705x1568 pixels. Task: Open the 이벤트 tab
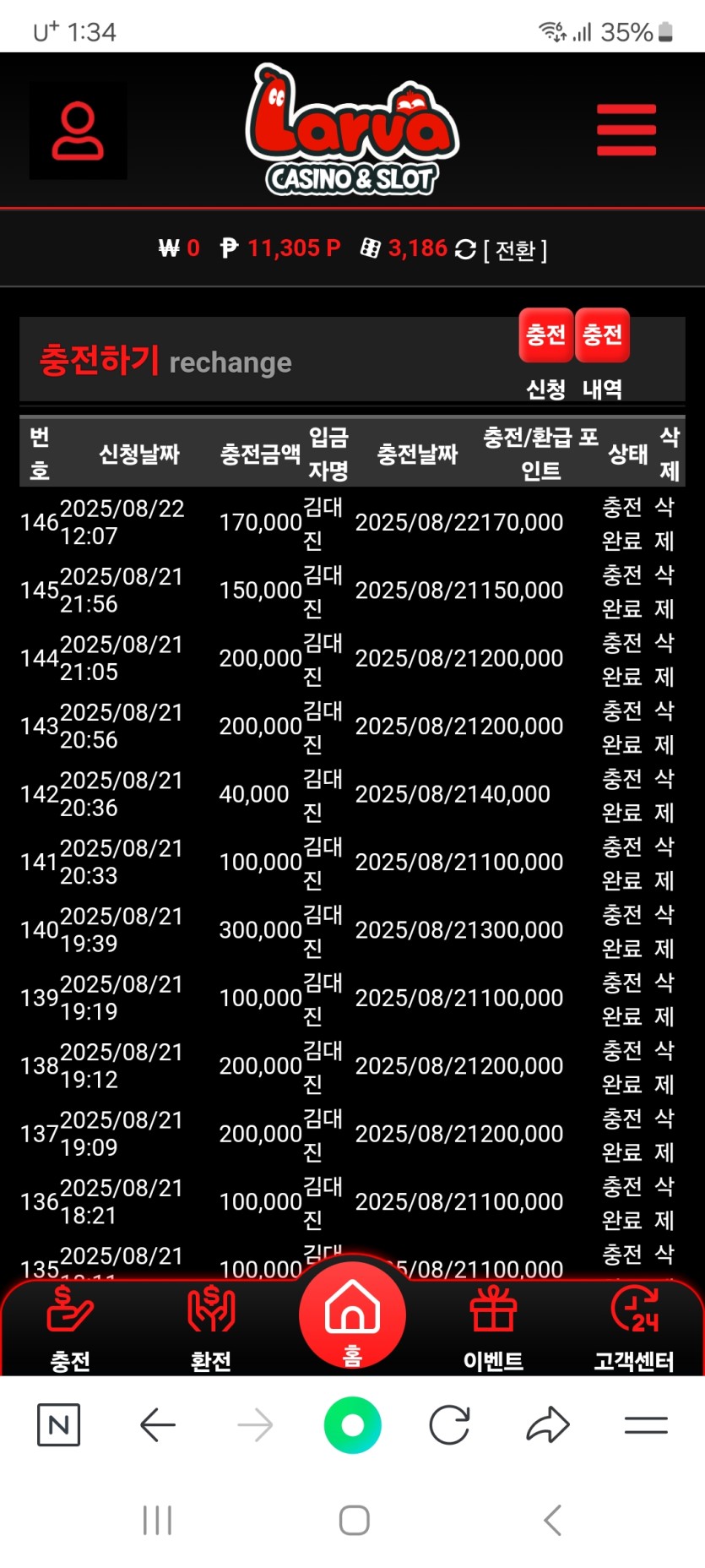pos(493,1326)
